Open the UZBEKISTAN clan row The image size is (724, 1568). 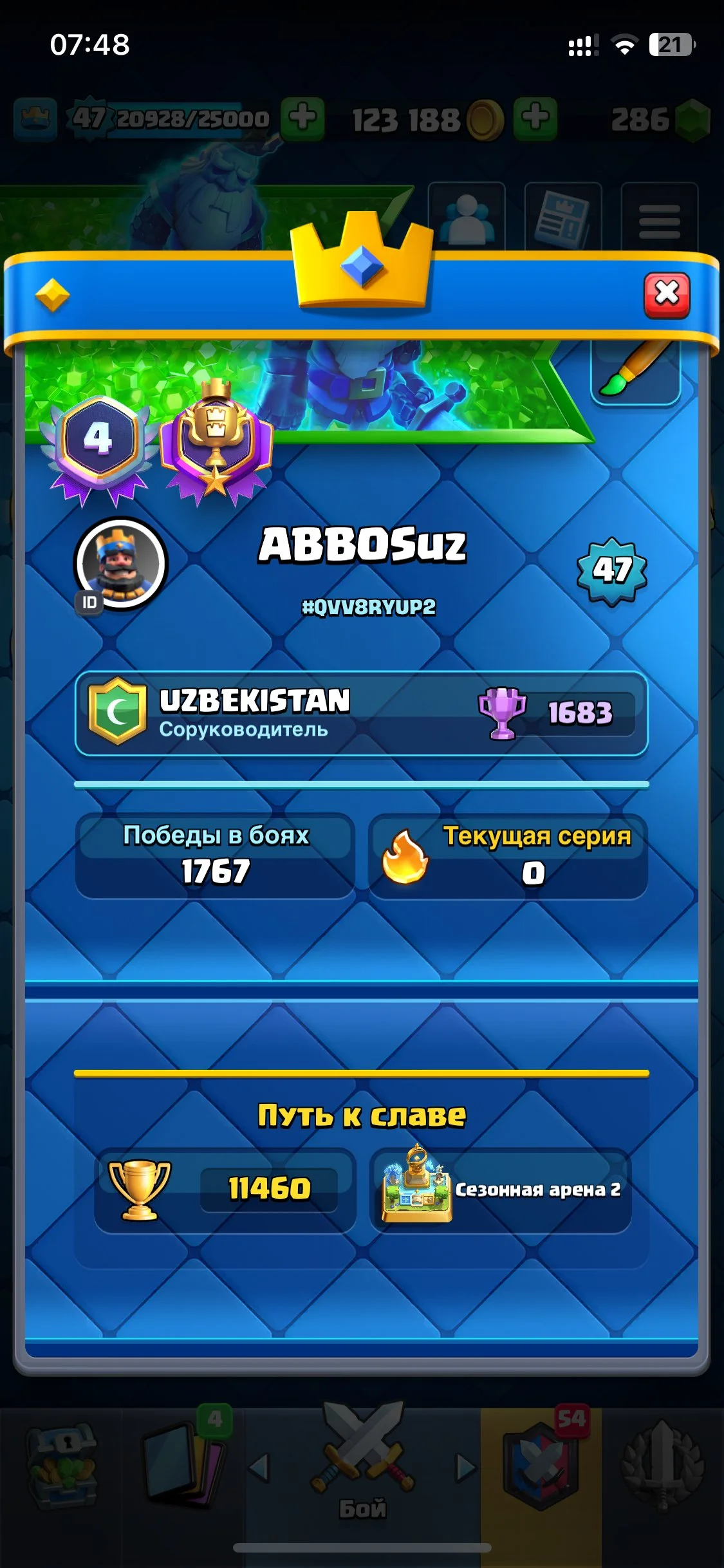[x=361, y=714]
